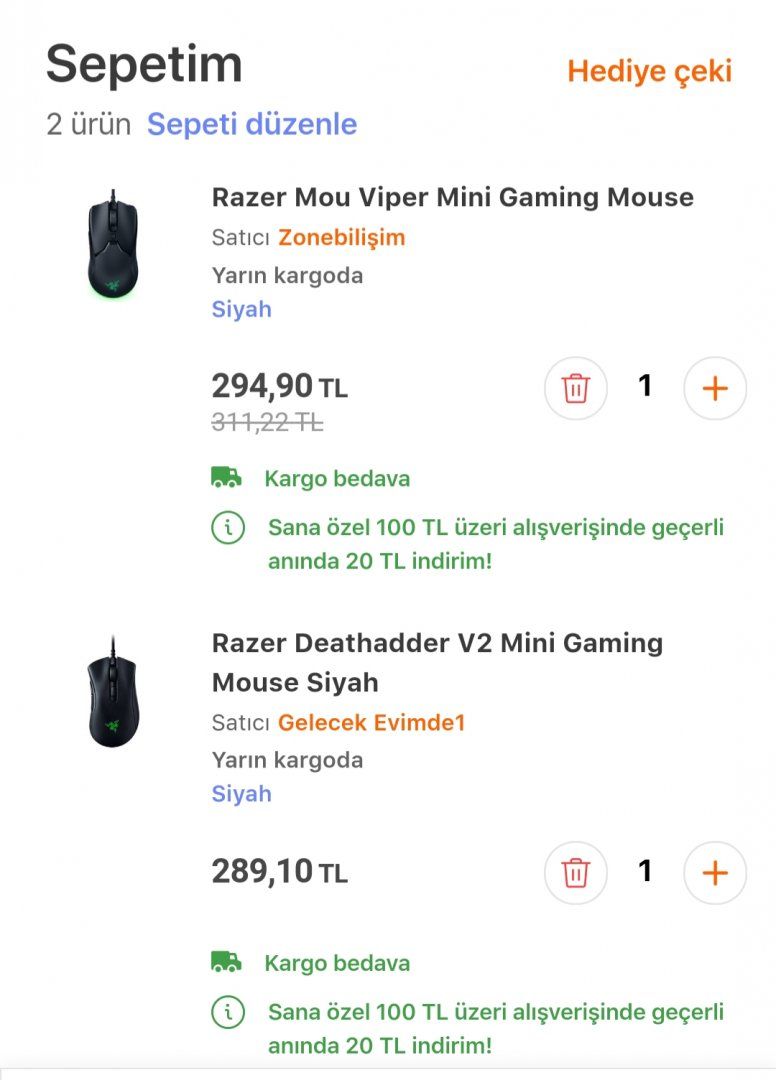Open seller Zonebilişim's page

(x=341, y=238)
